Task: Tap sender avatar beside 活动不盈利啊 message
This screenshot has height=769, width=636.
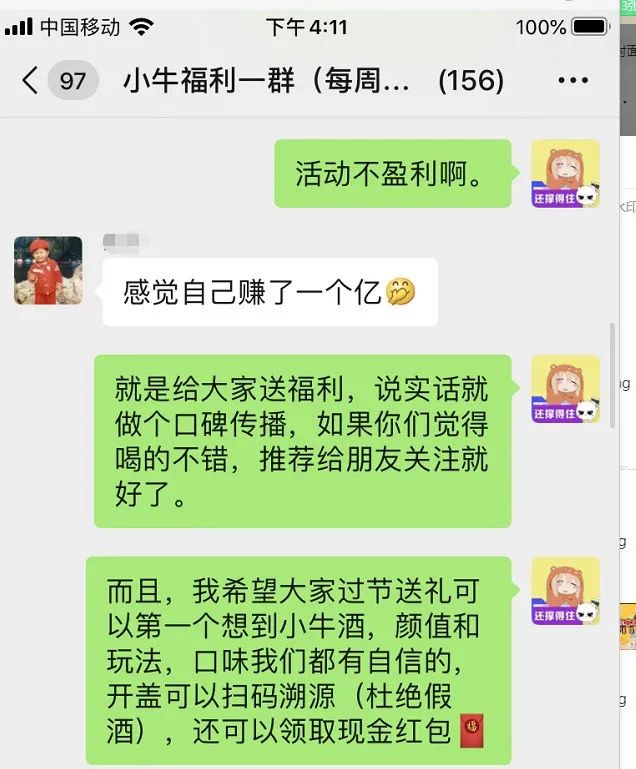Action: [x=565, y=174]
